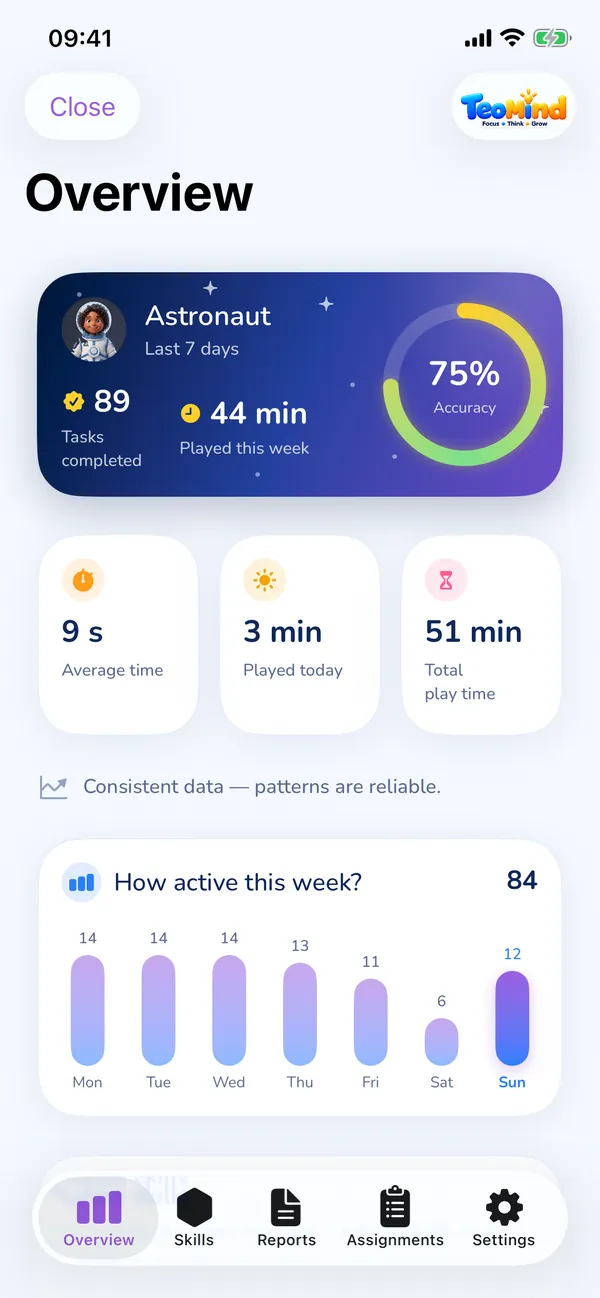The width and height of the screenshot is (600, 1298).
Task: Open the Reports tab
Action: point(286,1218)
